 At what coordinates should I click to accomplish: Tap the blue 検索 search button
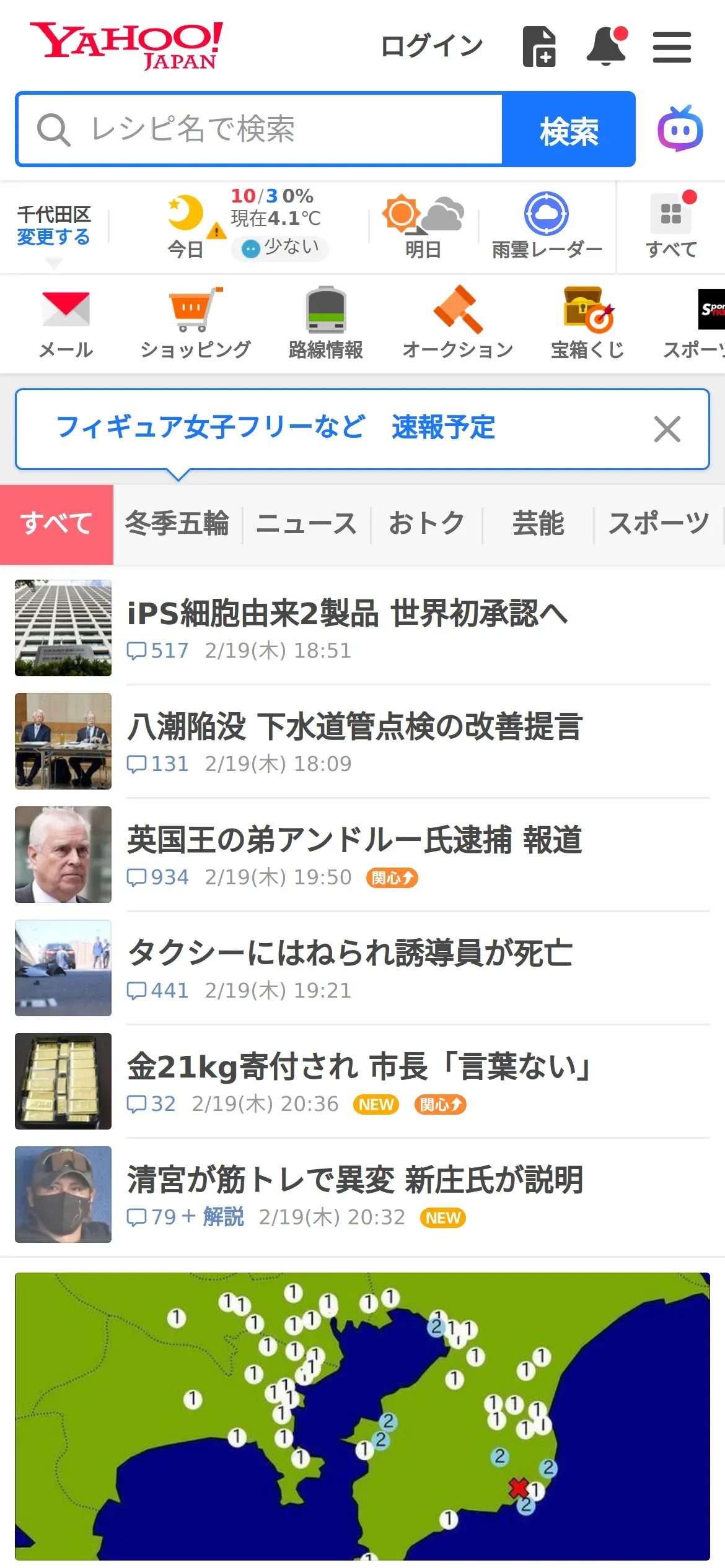[x=568, y=130]
